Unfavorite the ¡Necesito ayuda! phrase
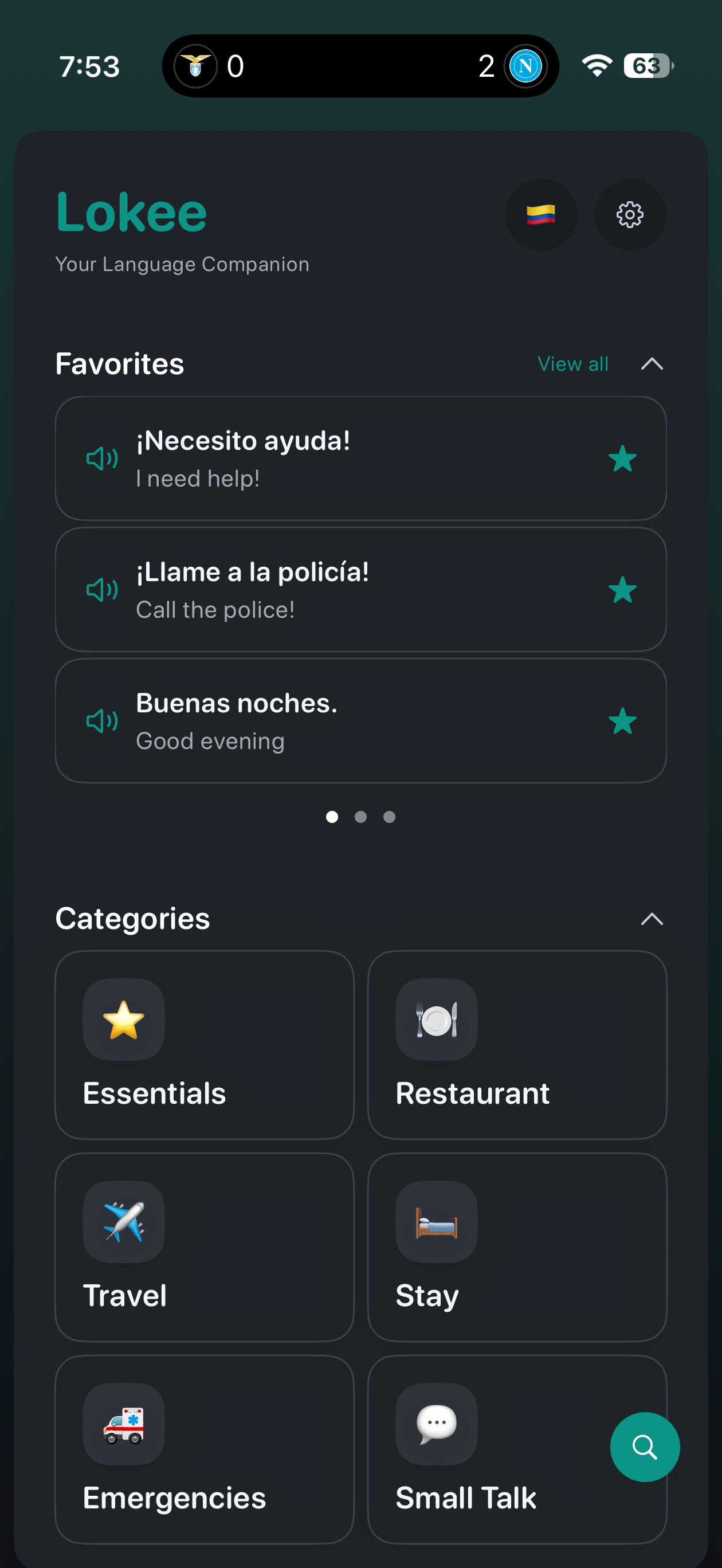The height and width of the screenshot is (1568, 722). [x=623, y=458]
